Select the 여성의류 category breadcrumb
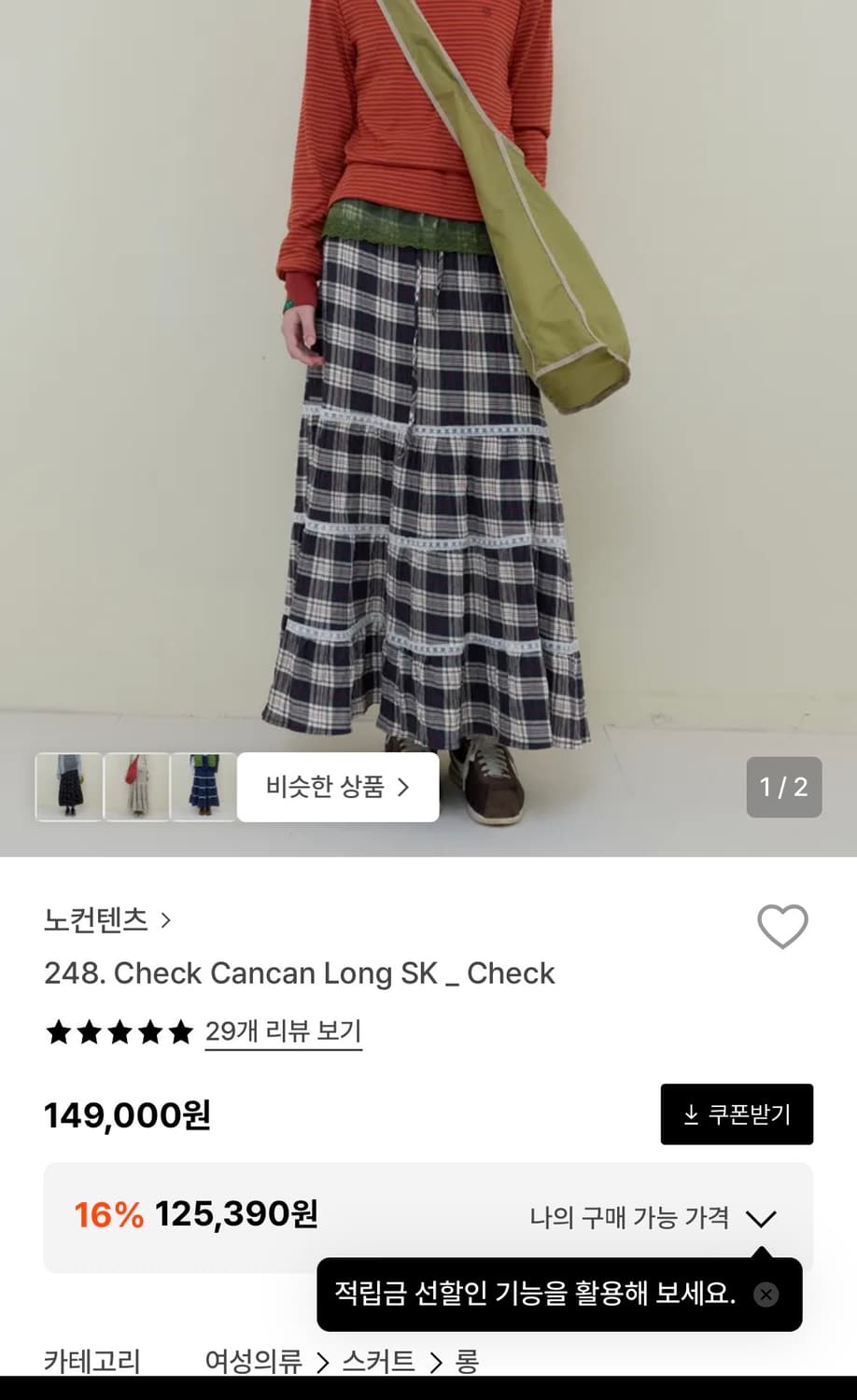The width and height of the screenshot is (857, 1400). click(x=252, y=1363)
